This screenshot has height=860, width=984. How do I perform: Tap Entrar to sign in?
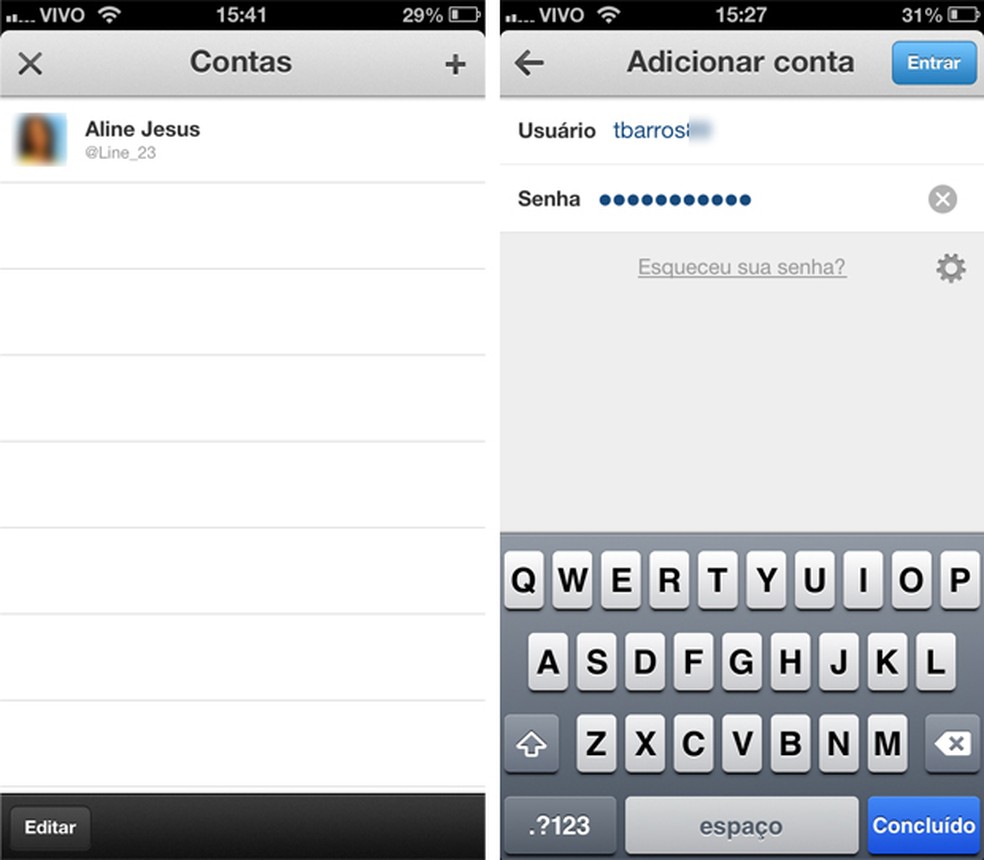(933, 63)
